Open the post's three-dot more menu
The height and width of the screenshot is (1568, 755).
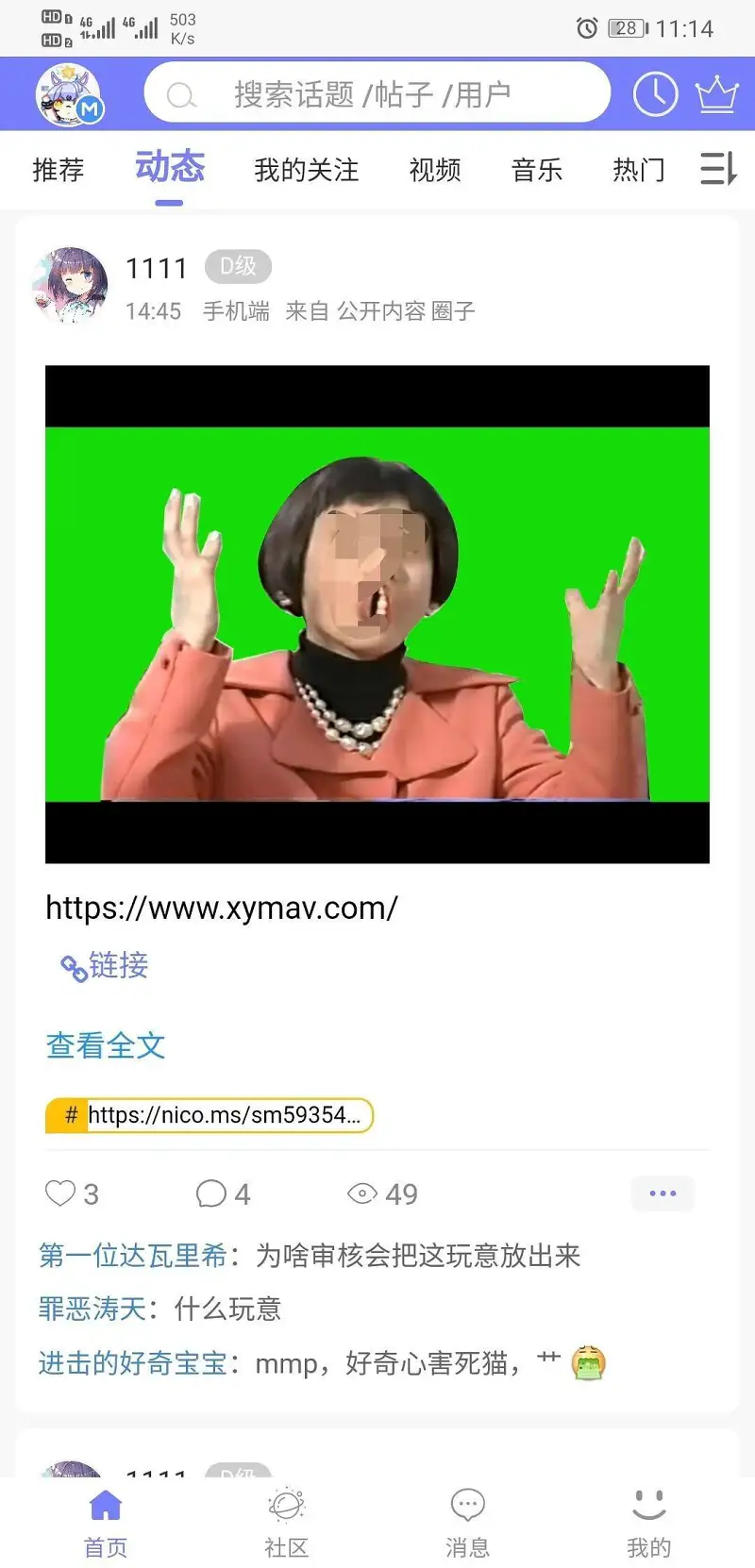point(663,1193)
